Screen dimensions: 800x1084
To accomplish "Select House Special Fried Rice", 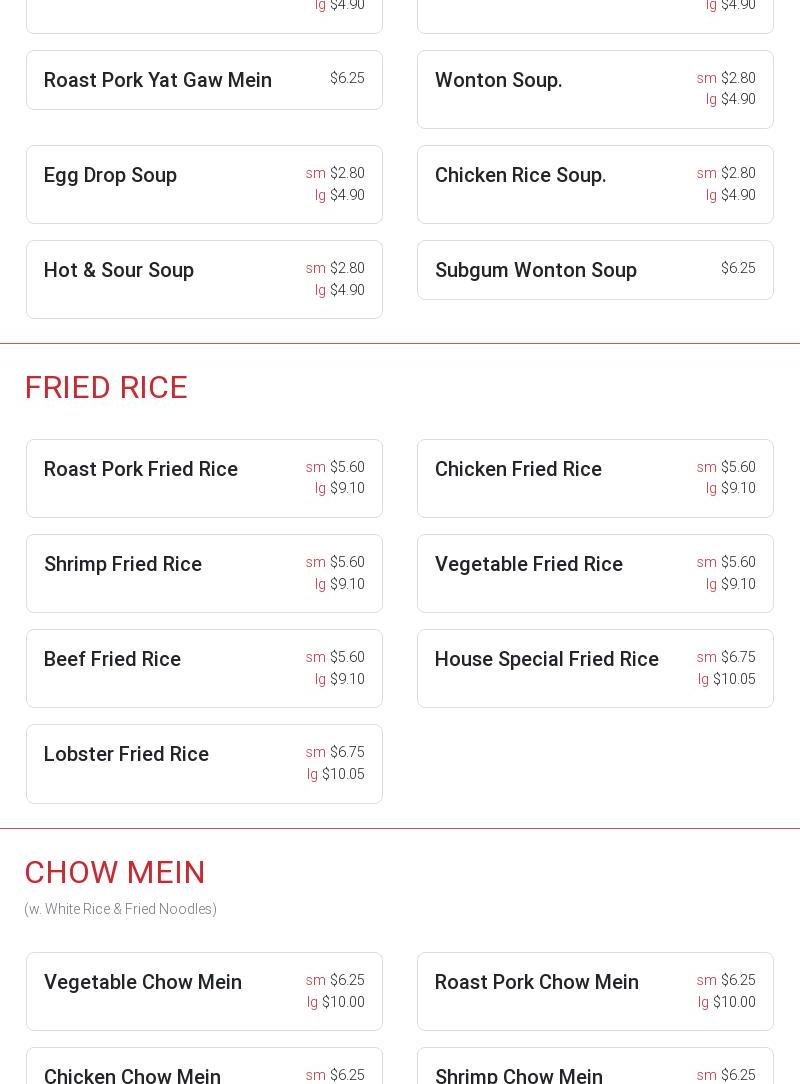I will click(x=547, y=659).
